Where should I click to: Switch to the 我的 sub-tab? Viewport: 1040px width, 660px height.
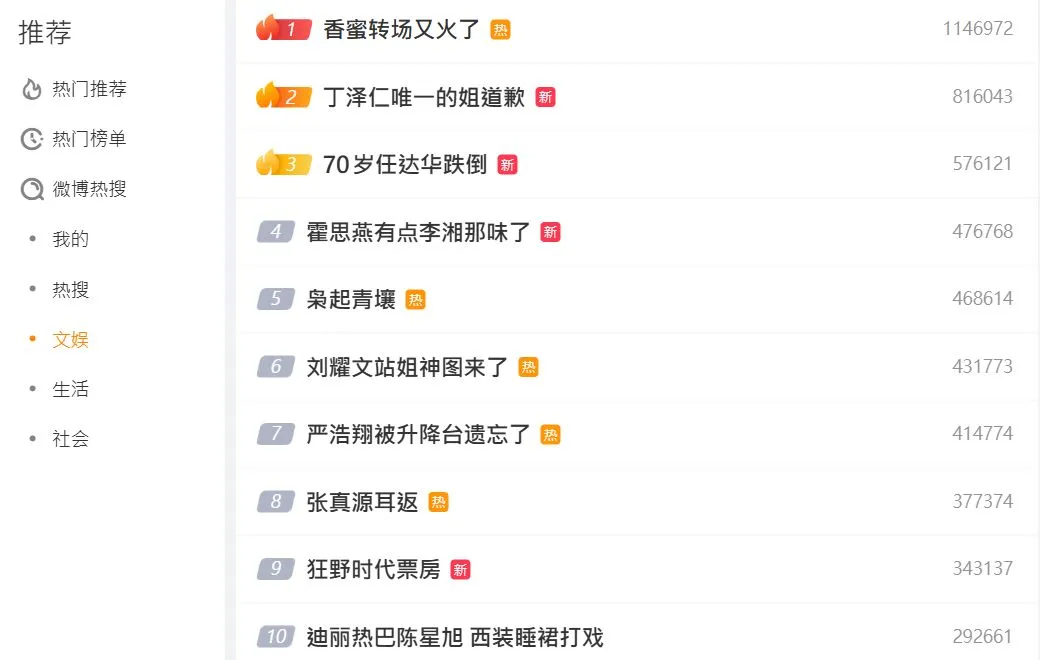(x=70, y=239)
